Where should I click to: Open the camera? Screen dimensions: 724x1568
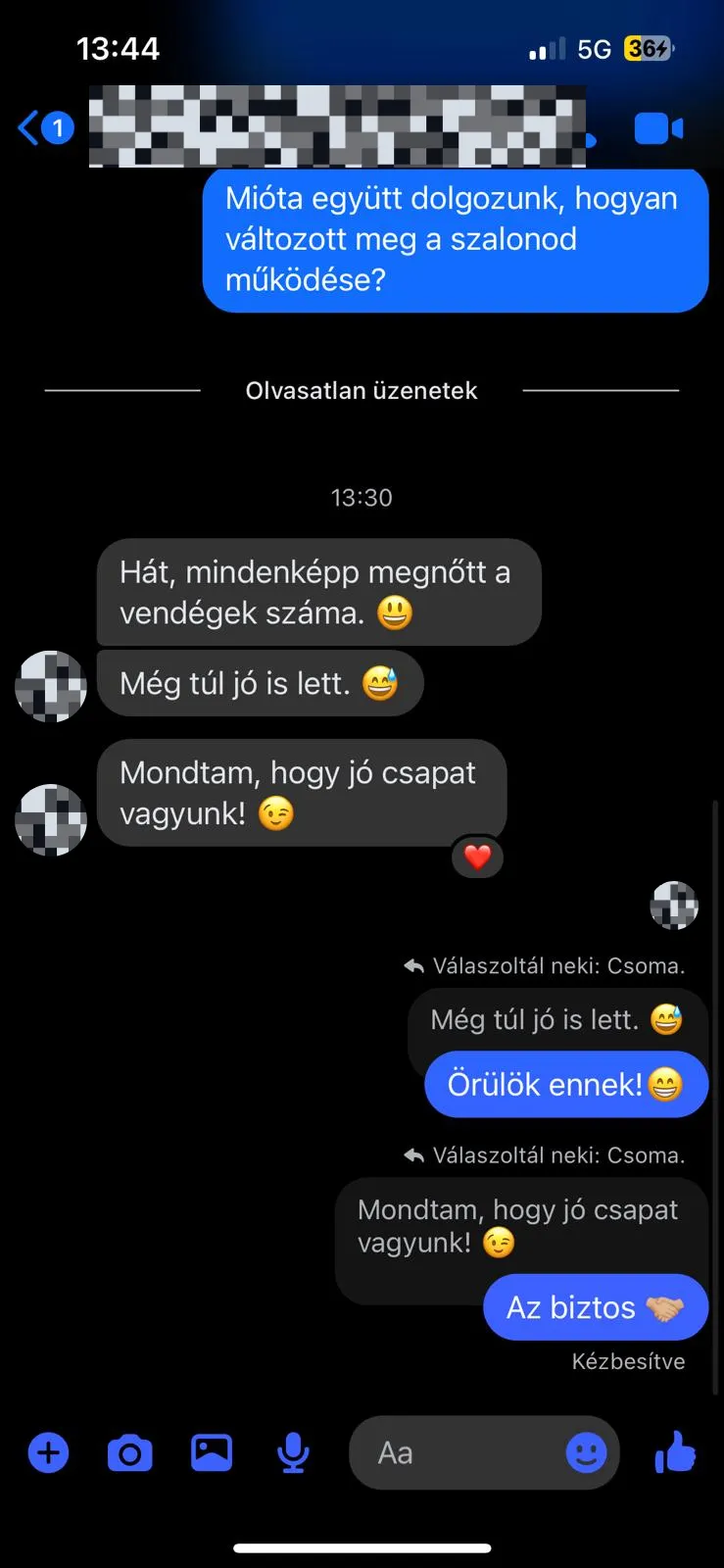click(x=129, y=1452)
